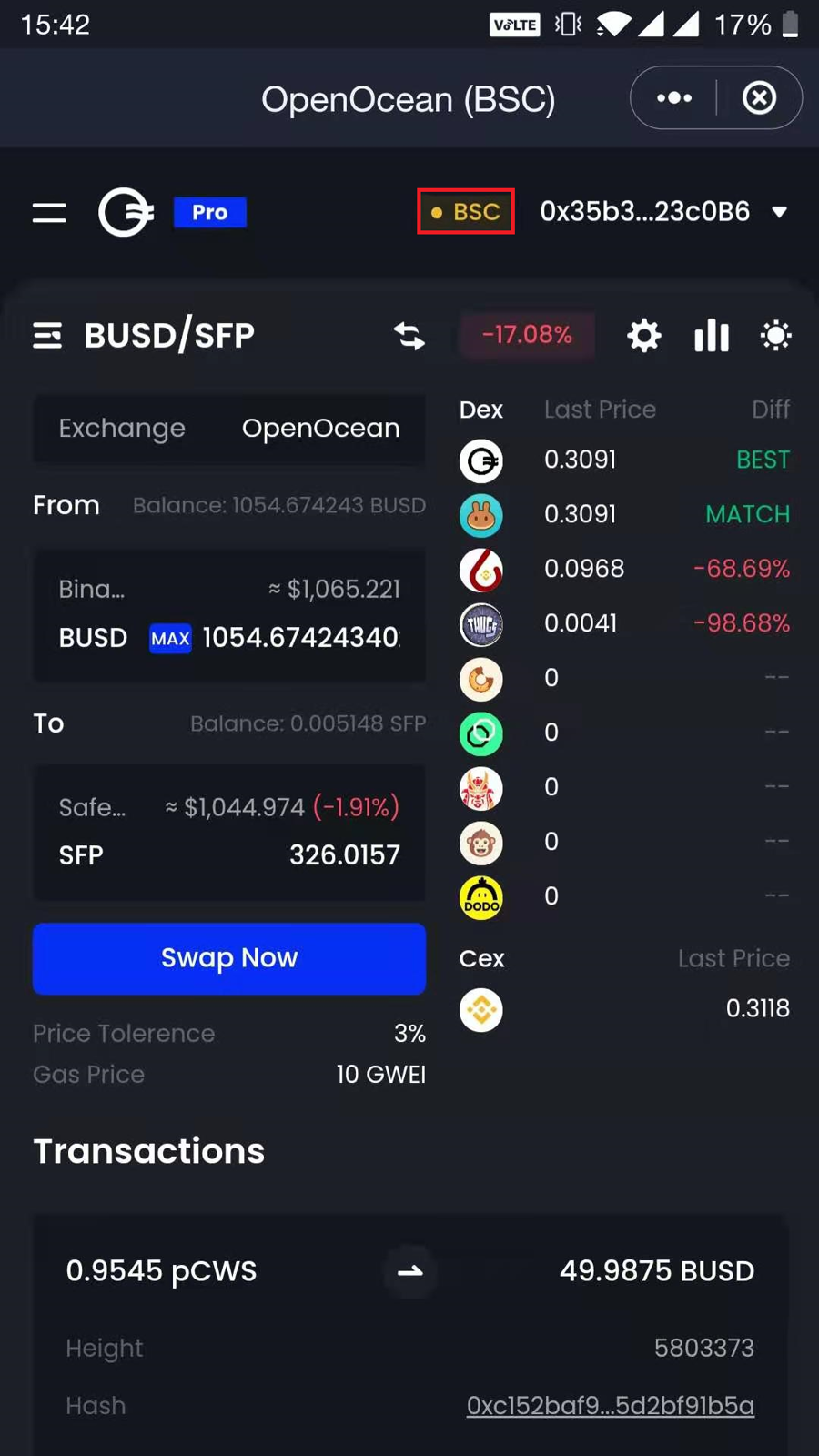Flip the swap direction of the pair

click(x=409, y=336)
